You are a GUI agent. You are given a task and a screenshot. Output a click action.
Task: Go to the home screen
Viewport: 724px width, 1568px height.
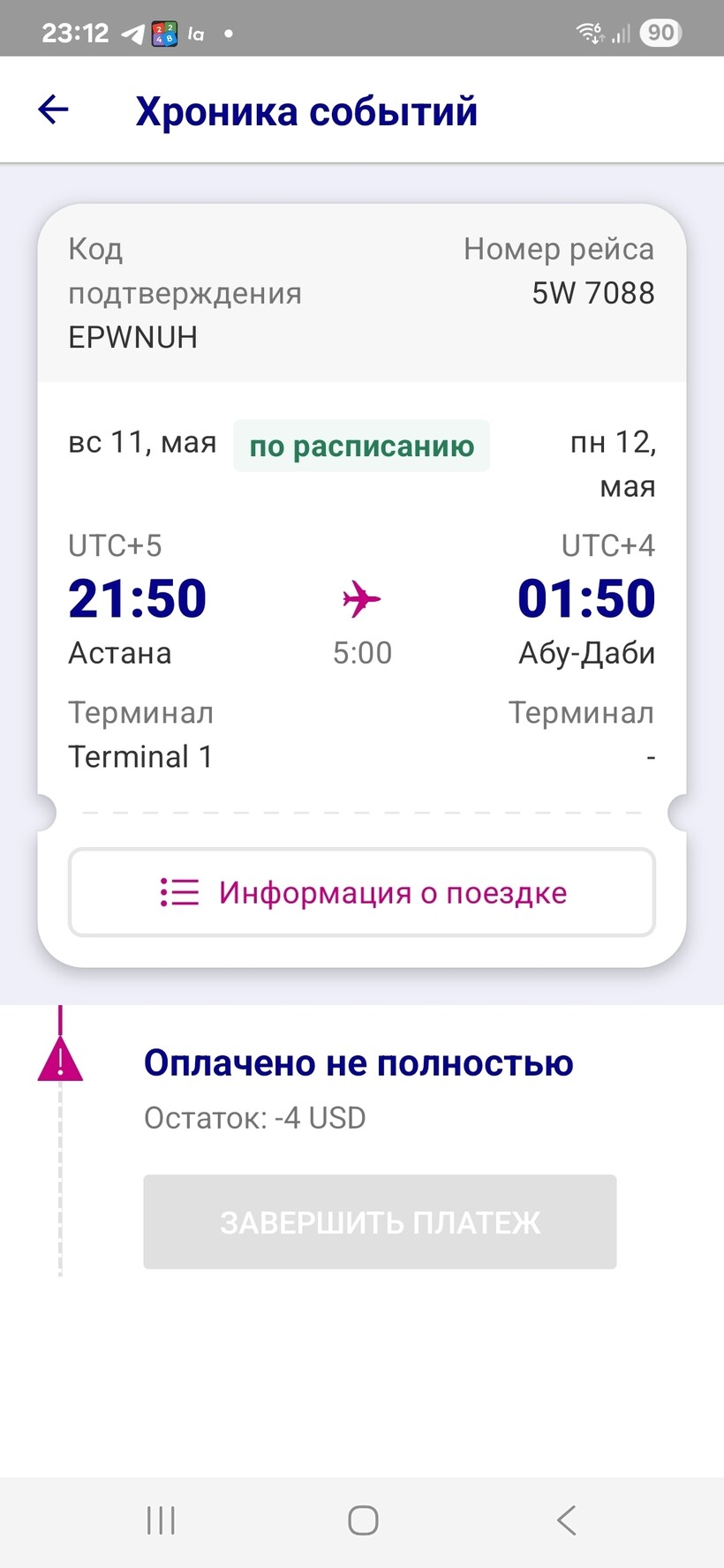(x=363, y=1520)
